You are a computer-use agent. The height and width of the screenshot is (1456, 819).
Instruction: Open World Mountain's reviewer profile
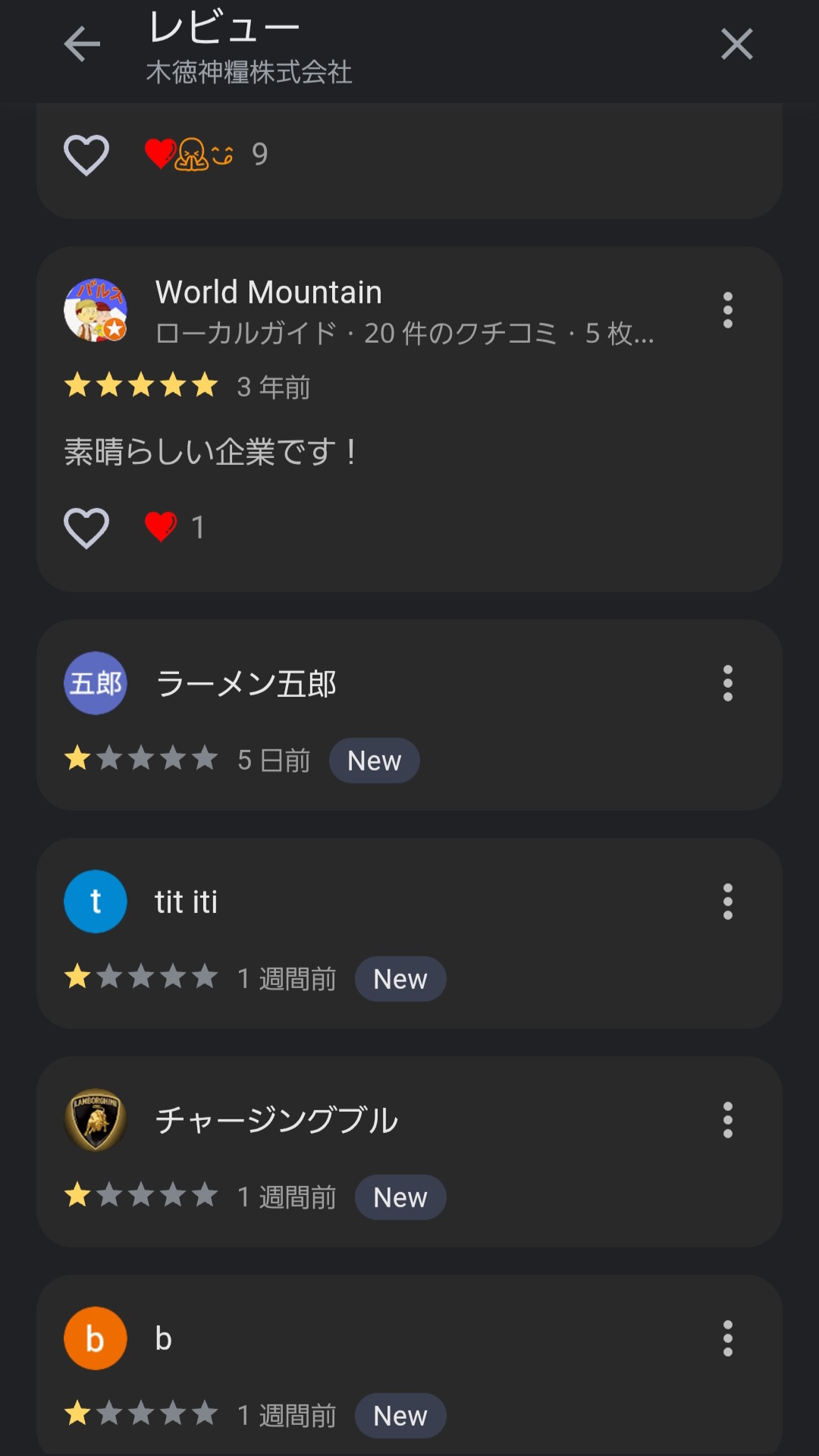point(96,310)
